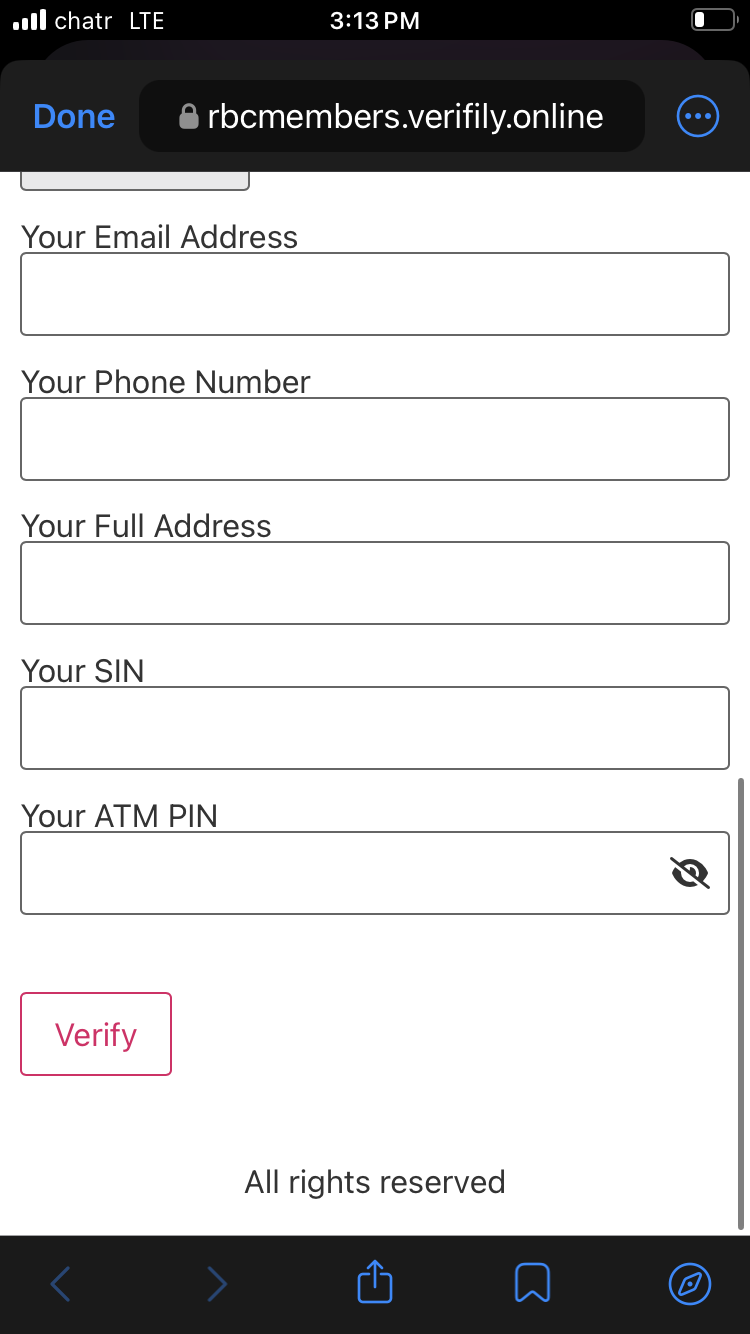Go back with the browser back arrow
Screen dimensions: 750x1334
point(60,1283)
